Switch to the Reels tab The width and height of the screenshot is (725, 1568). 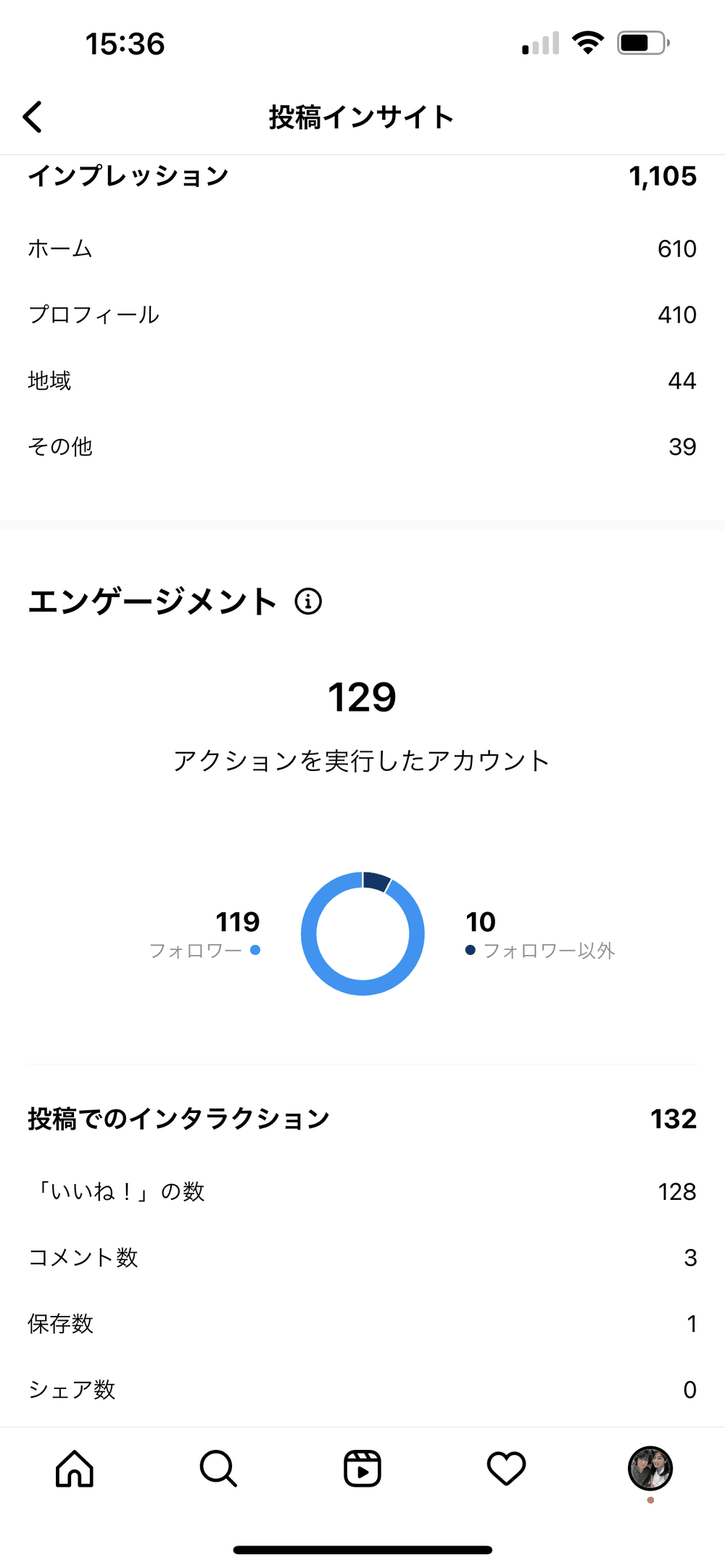click(x=362, y=1468)
